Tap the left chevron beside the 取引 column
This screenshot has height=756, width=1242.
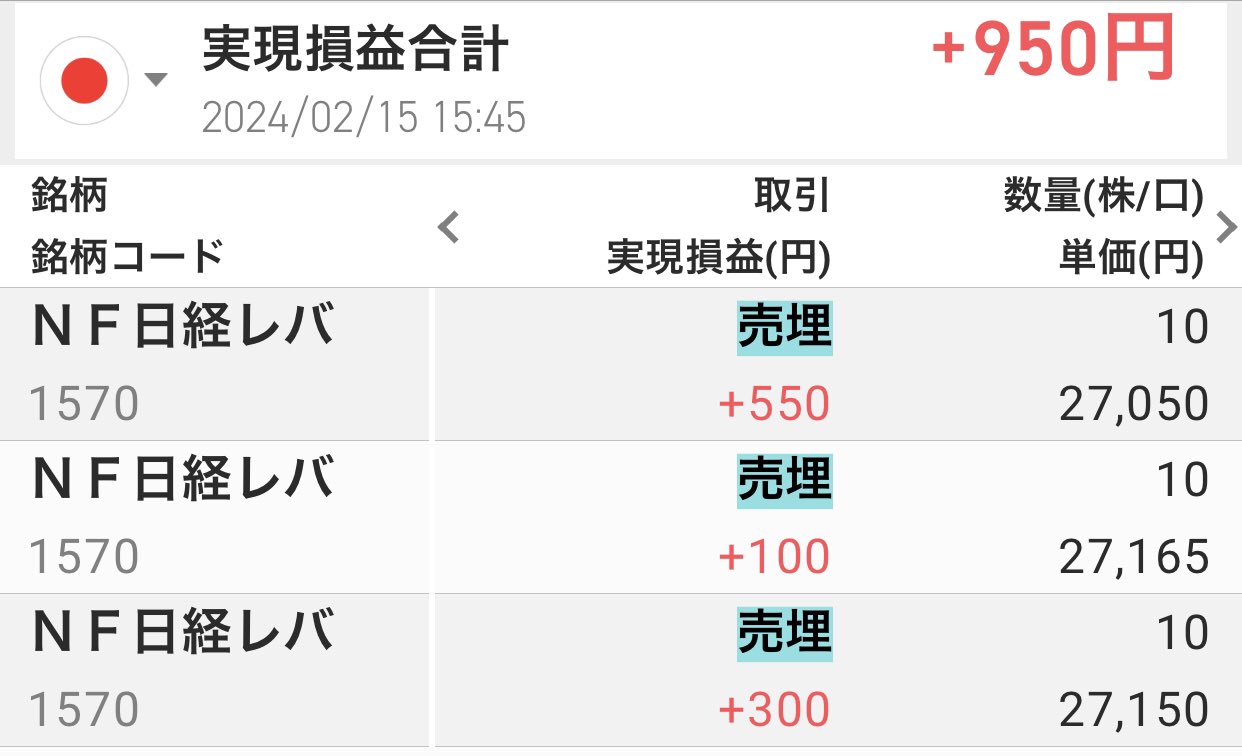coord(449,228)
